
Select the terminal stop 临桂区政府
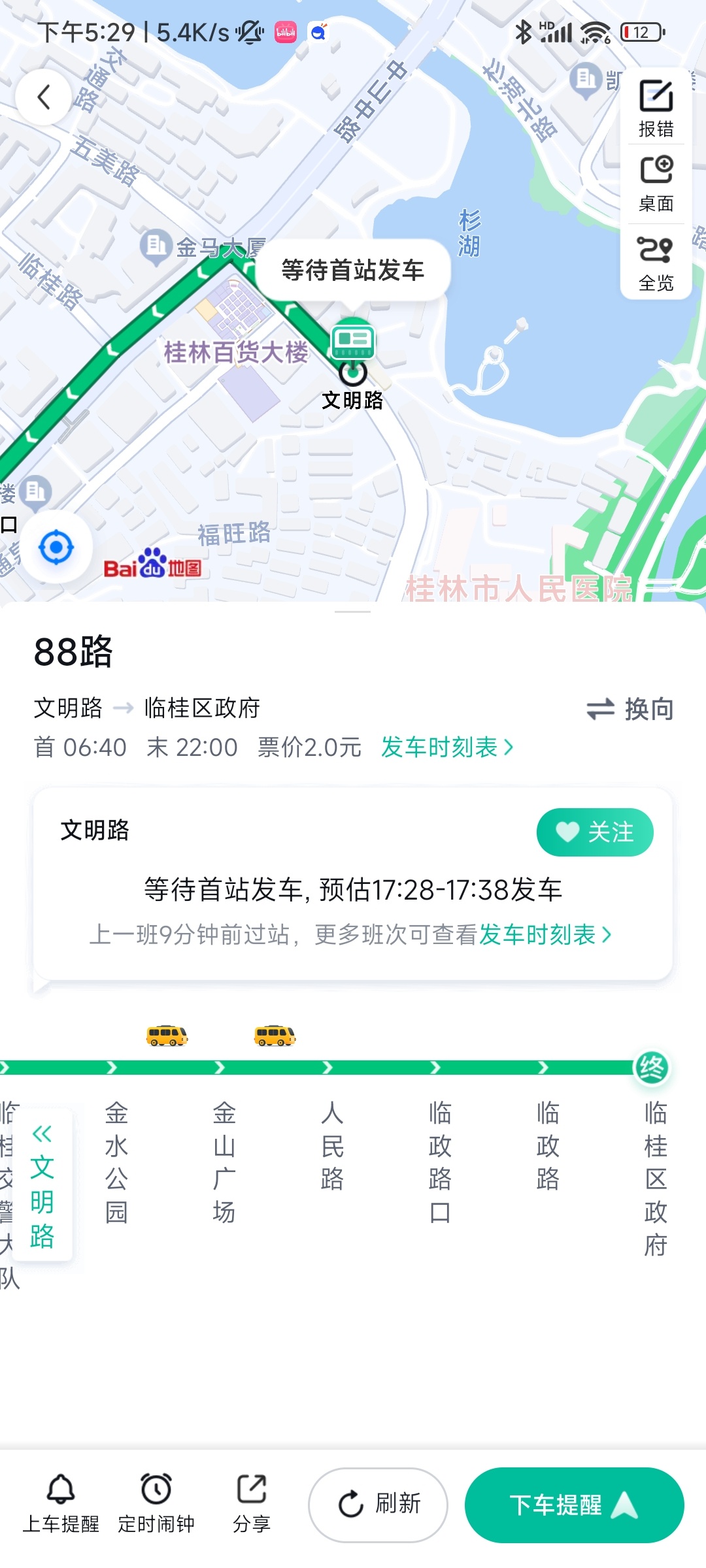click(656, 1178)
